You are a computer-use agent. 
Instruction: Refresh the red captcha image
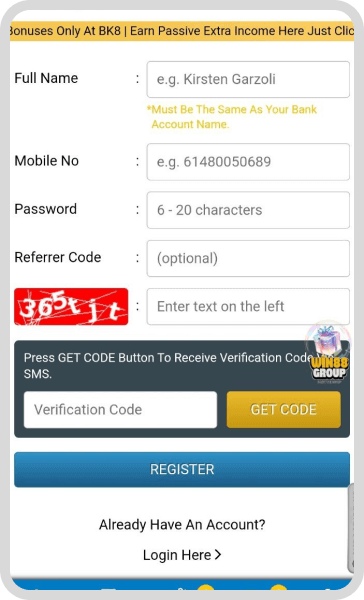71,307
